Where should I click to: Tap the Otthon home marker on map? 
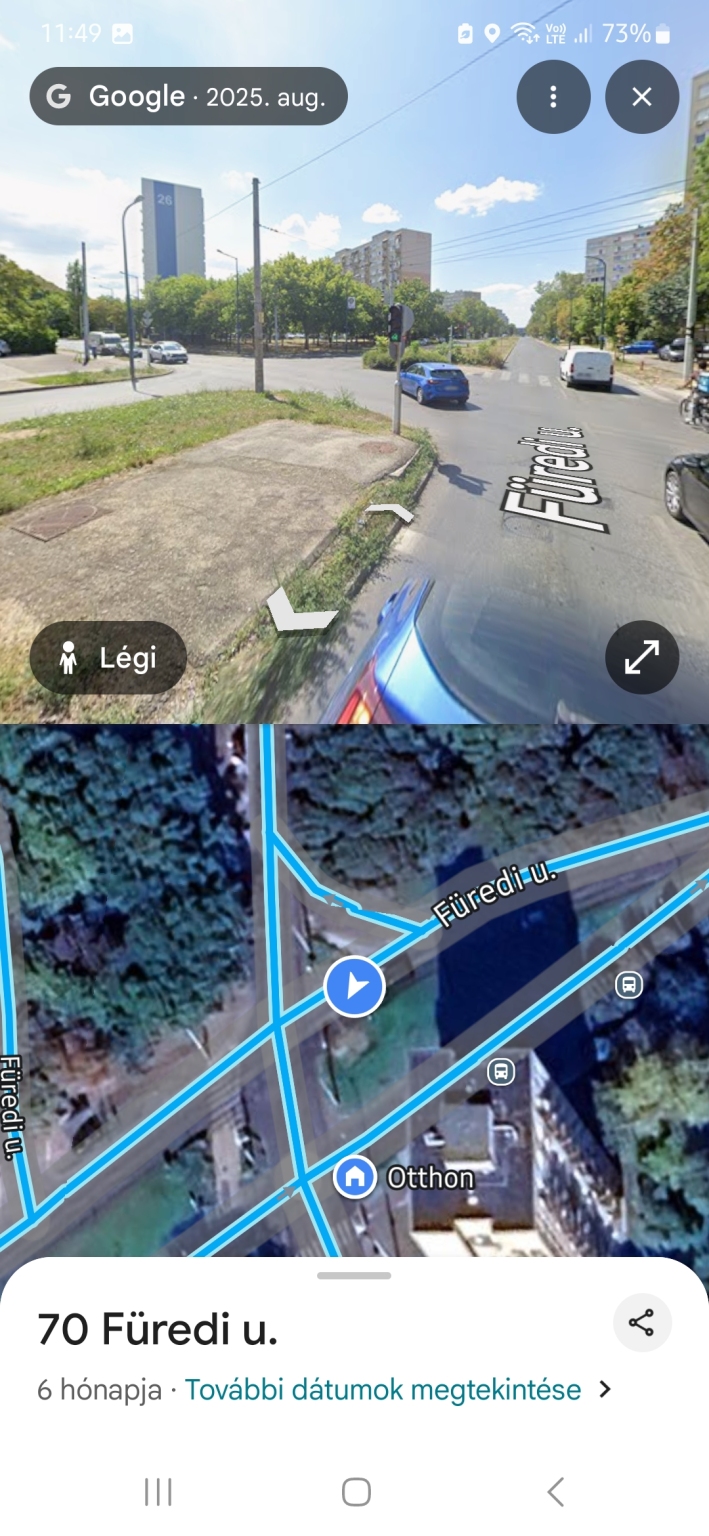(354, 1177)
